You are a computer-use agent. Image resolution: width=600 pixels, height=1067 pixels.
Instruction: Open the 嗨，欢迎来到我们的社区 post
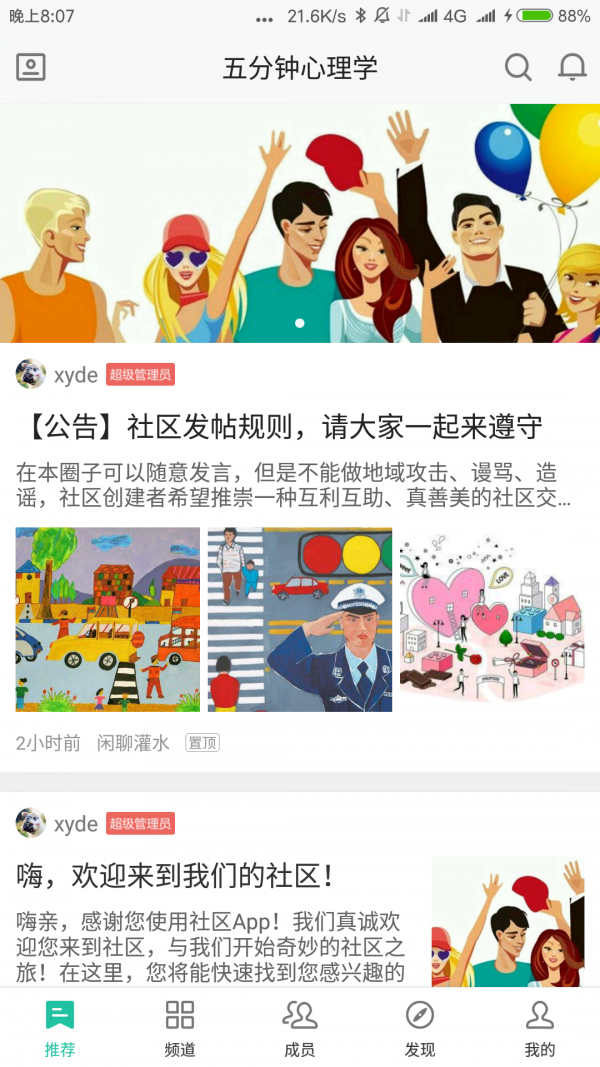[x=176, y=876]
